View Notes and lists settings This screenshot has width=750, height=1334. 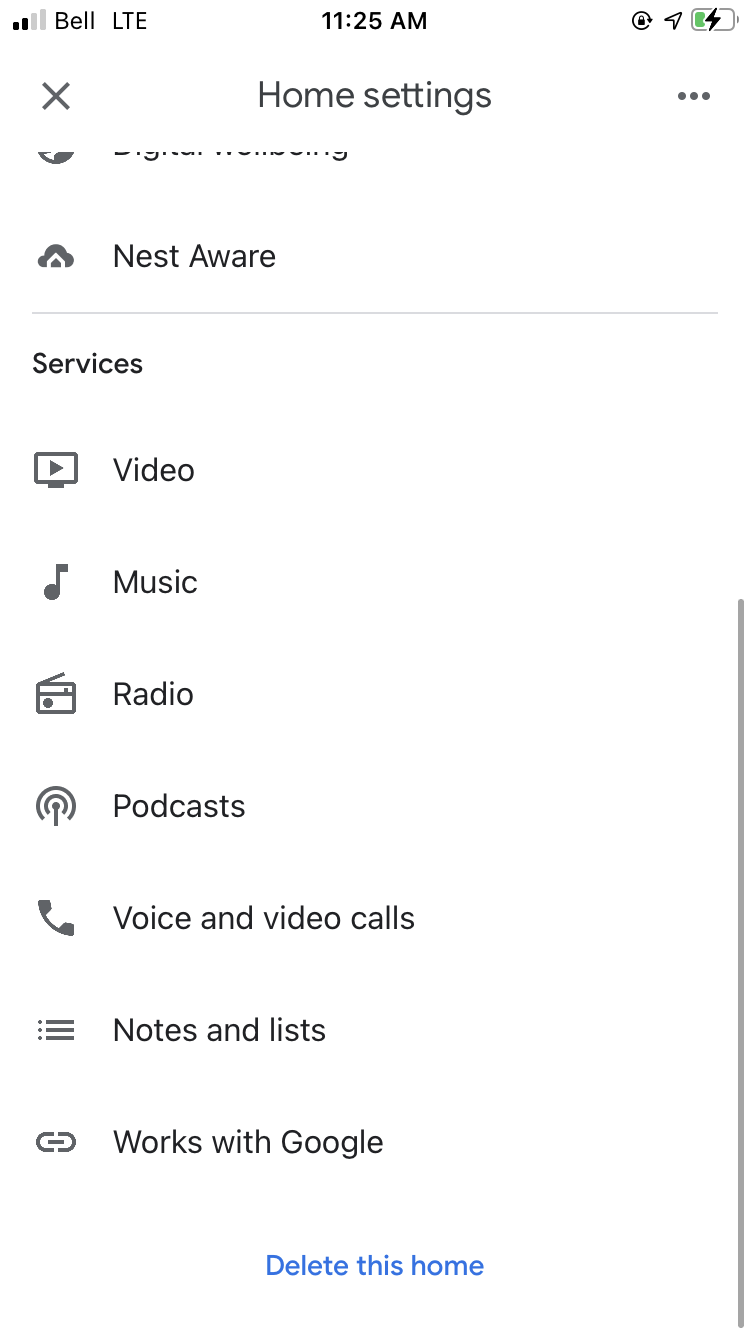tap(375, 1030)
